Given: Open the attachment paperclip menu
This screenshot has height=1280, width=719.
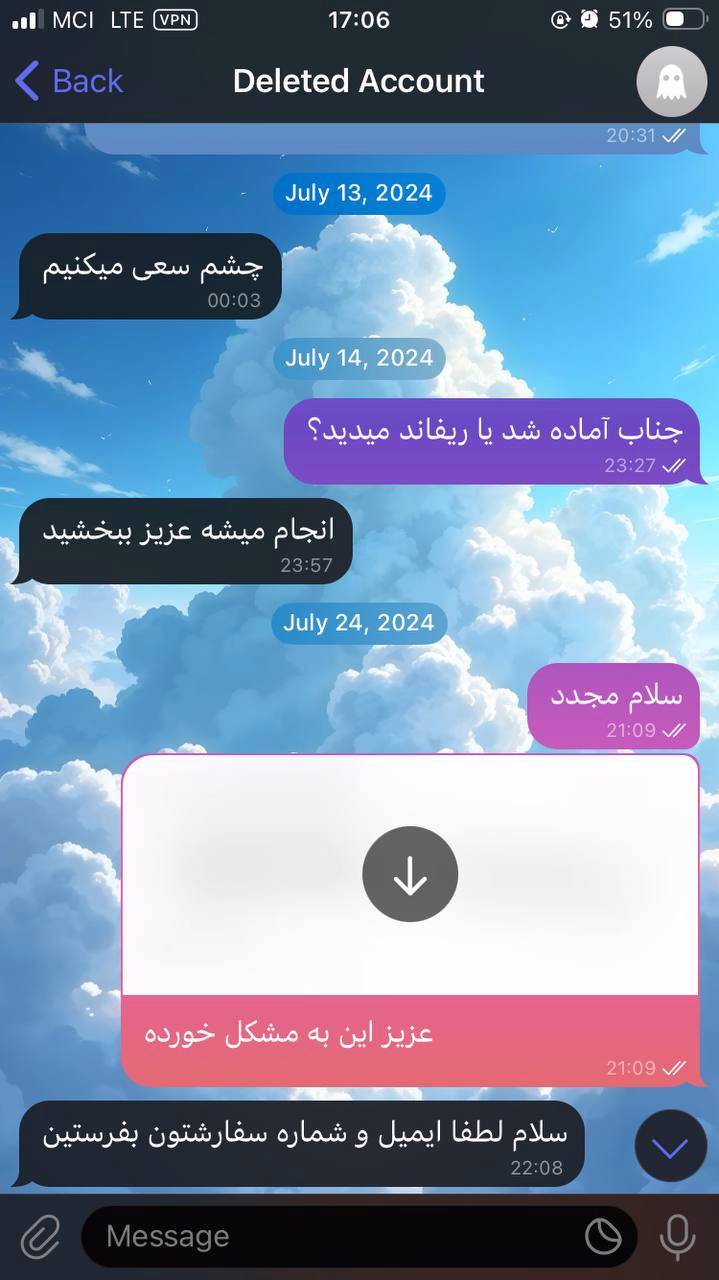Looking at the screenshot, I should [41, 1237].
